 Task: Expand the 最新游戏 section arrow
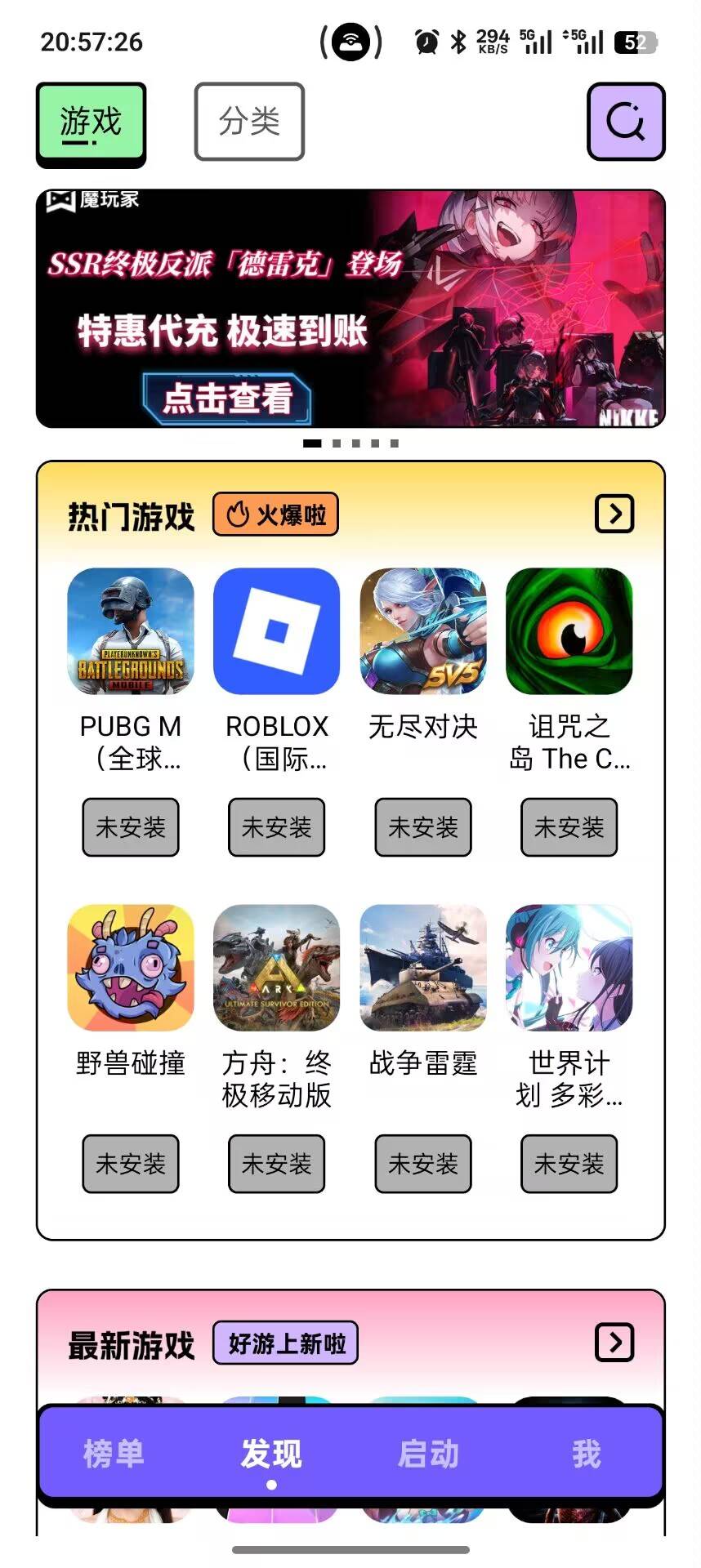[614, 1342]
